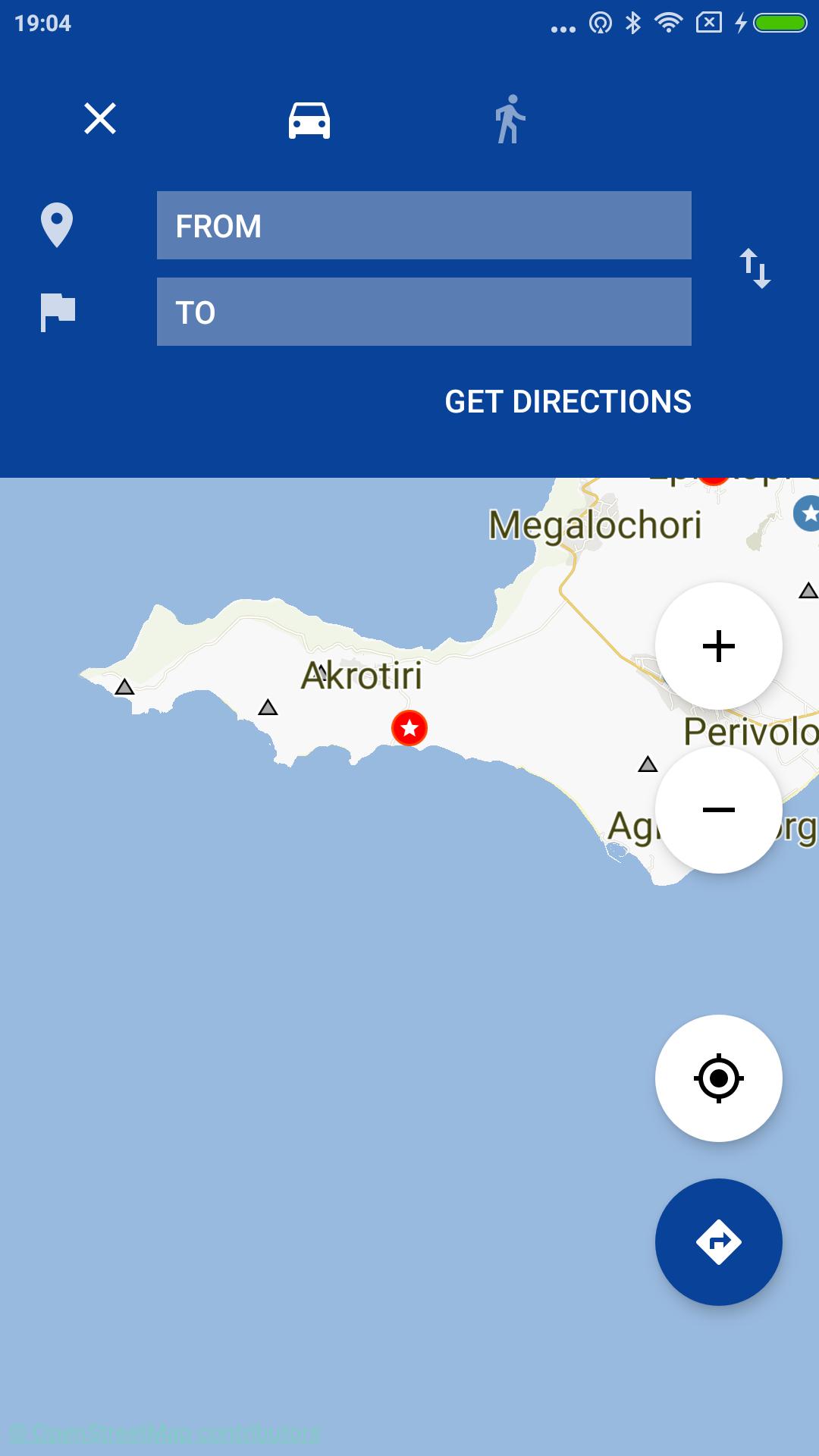Zoom in on the map

tap(718, 646)
